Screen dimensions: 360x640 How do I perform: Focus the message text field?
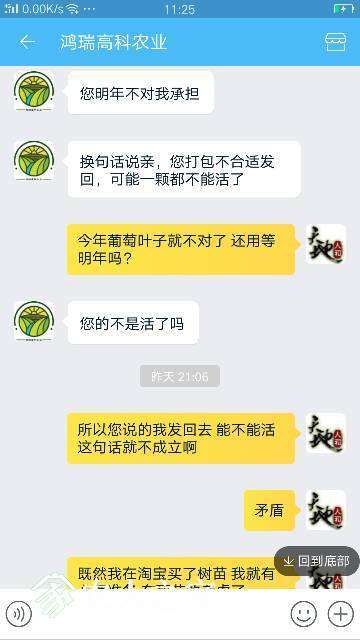click(x=161, y=613)
